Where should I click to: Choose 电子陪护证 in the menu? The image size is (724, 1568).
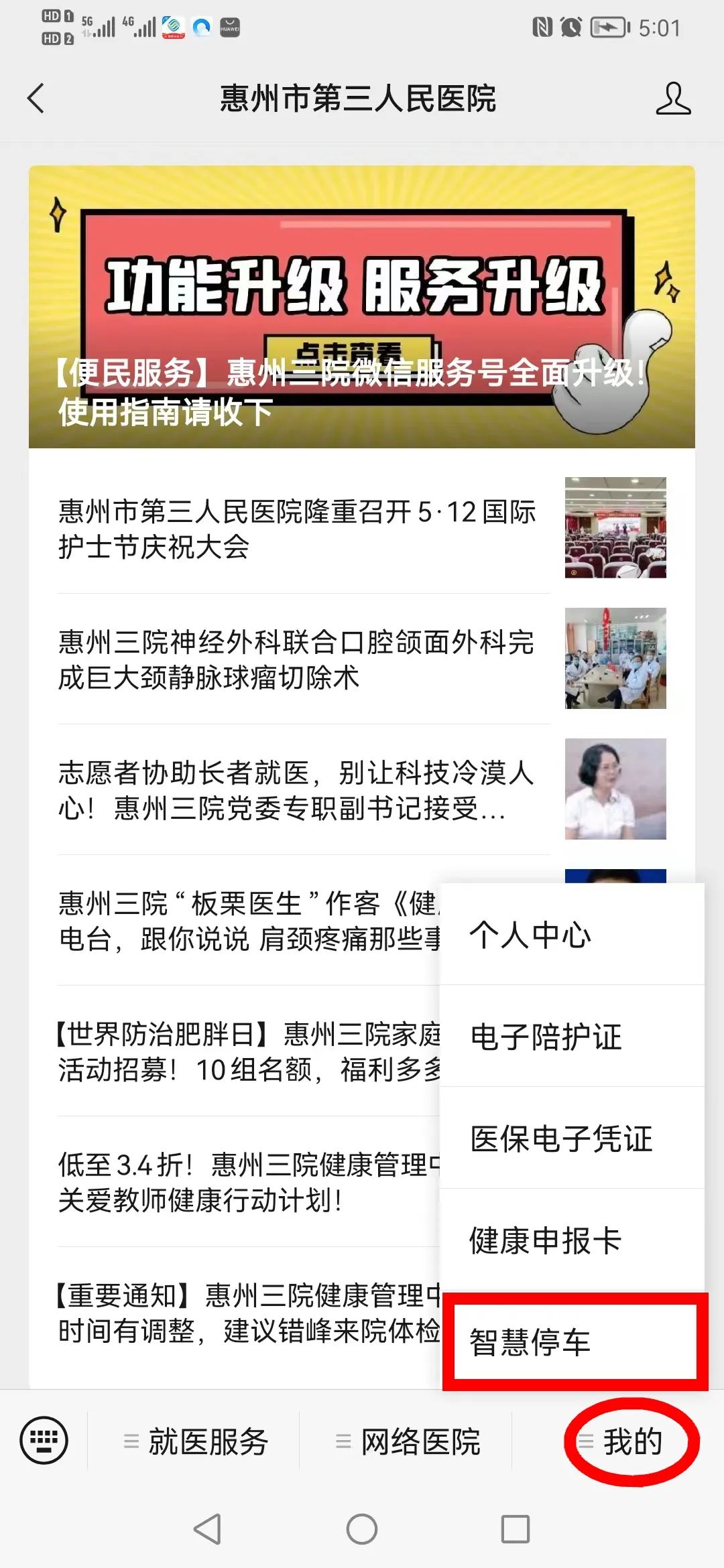pyautogui.click(x=572, y=1037)
